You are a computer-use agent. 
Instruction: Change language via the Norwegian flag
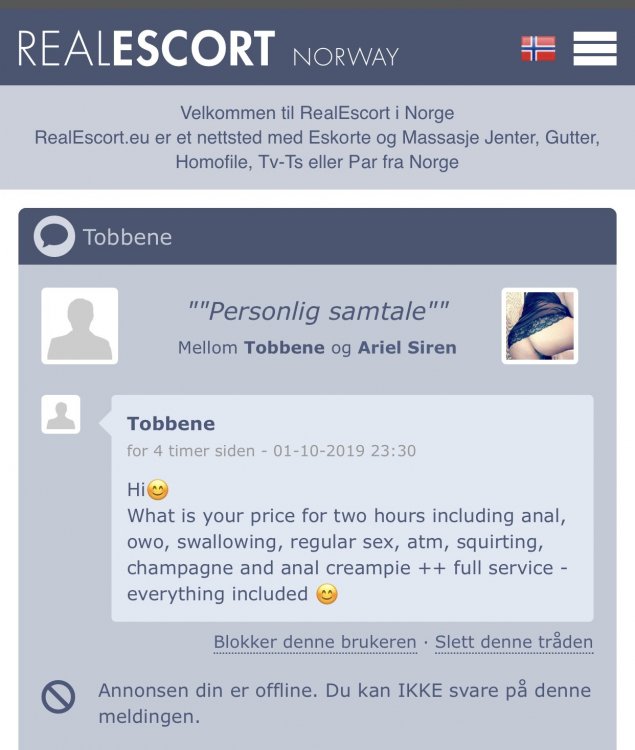[x=538, y=48]
